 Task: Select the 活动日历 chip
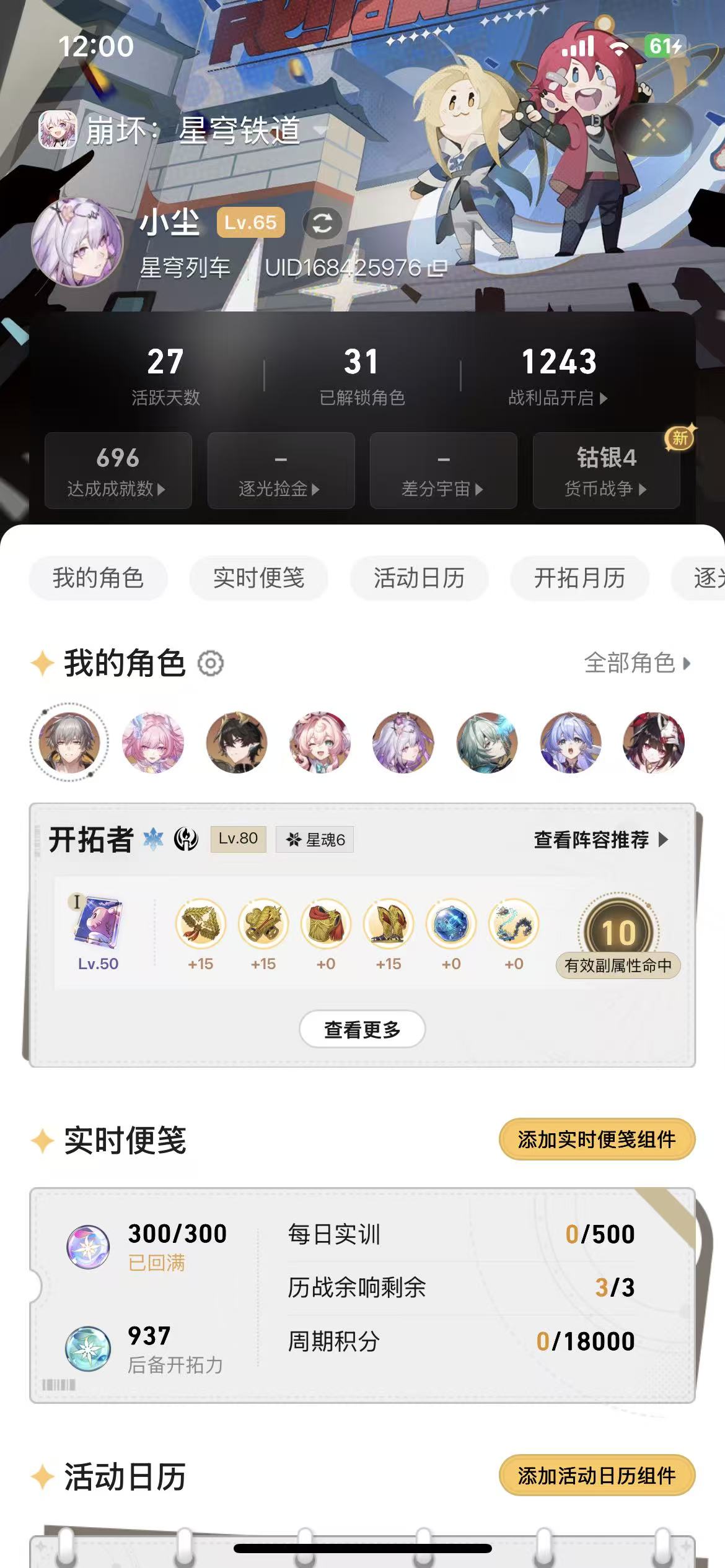click(x=419, y=578)
